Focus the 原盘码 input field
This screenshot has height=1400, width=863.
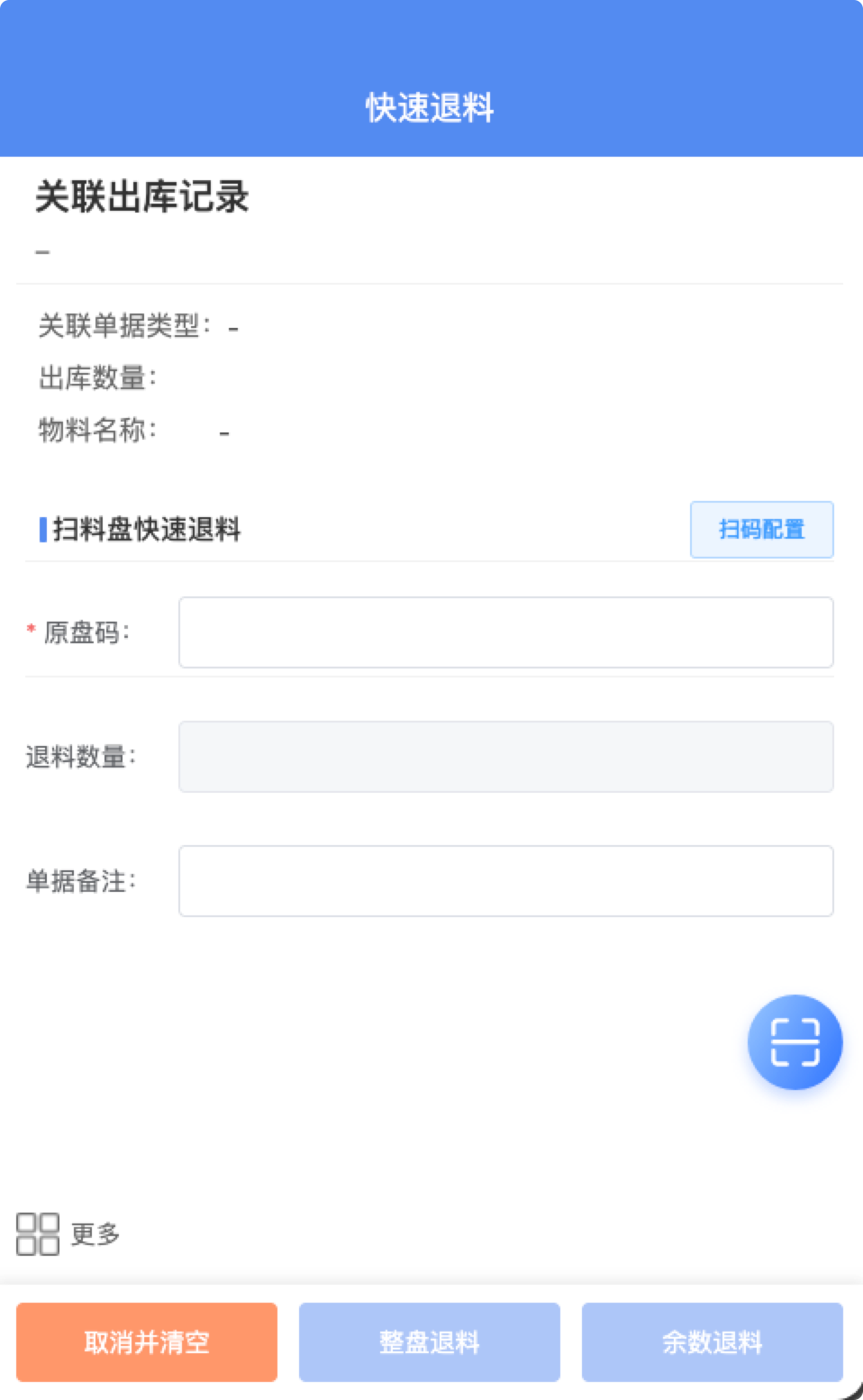tap(505, 632)
